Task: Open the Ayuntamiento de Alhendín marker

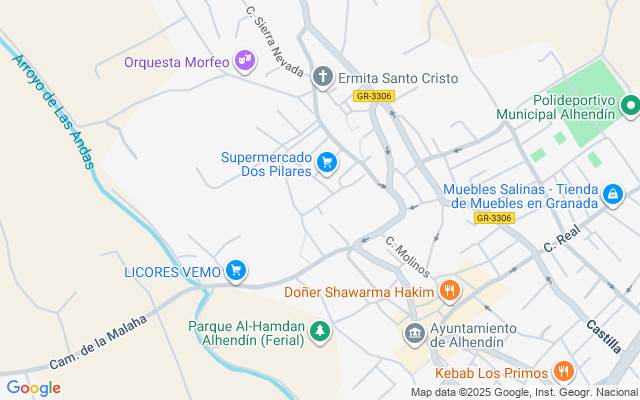Action: (415, 334)
